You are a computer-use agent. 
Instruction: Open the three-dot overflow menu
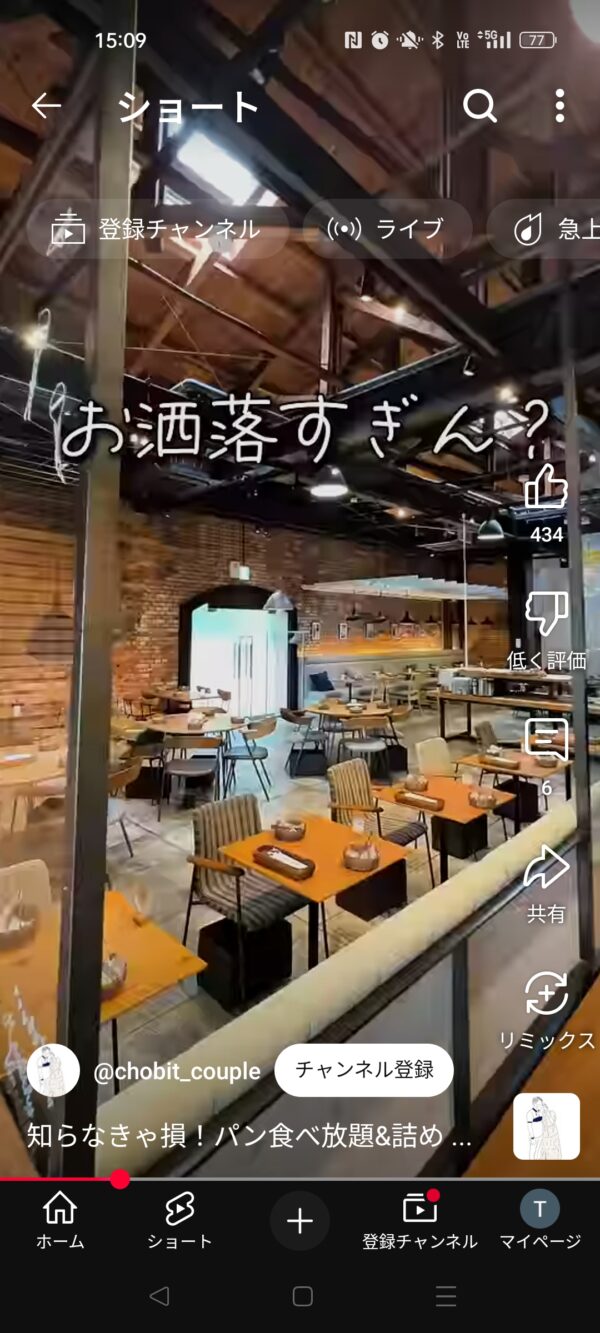pos(559,106)
